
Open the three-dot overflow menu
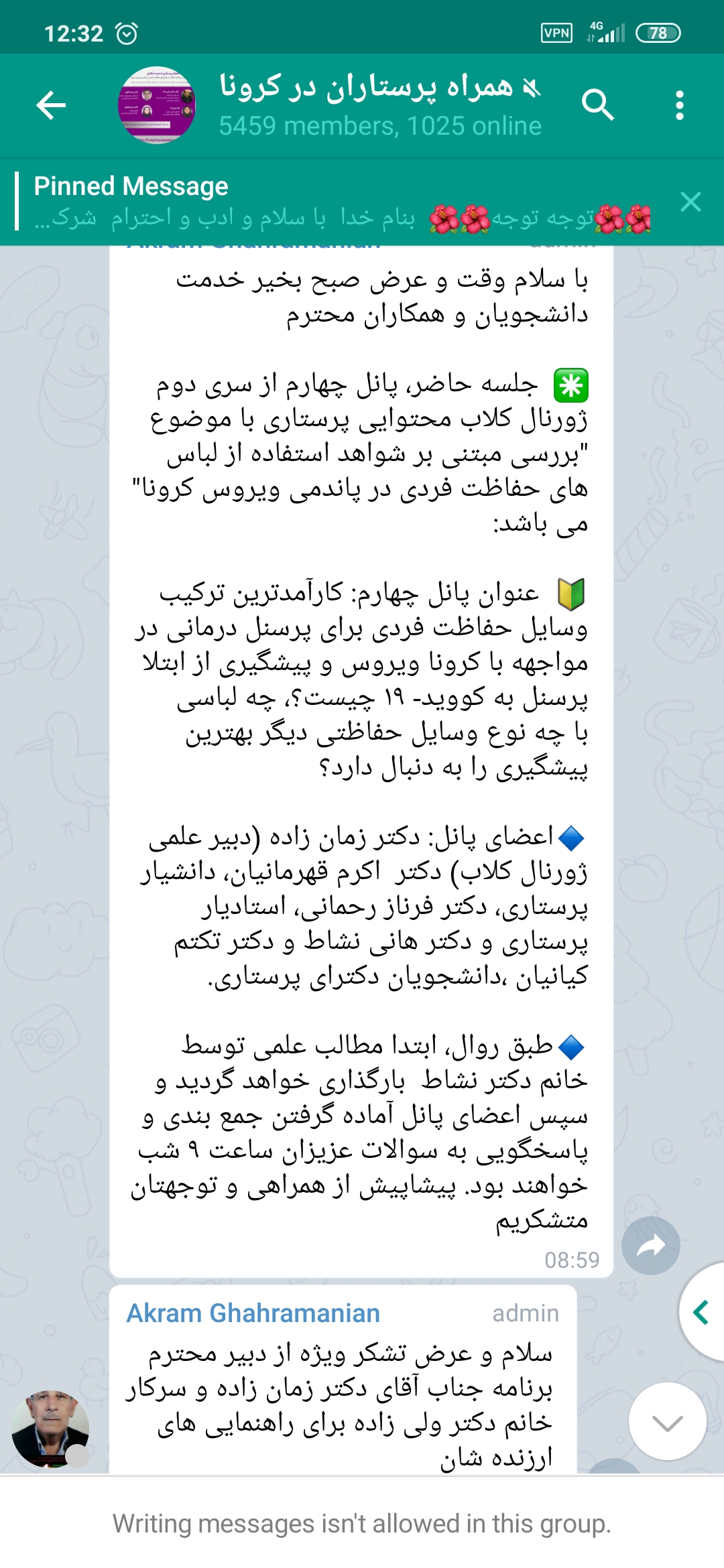pos(680,105)
